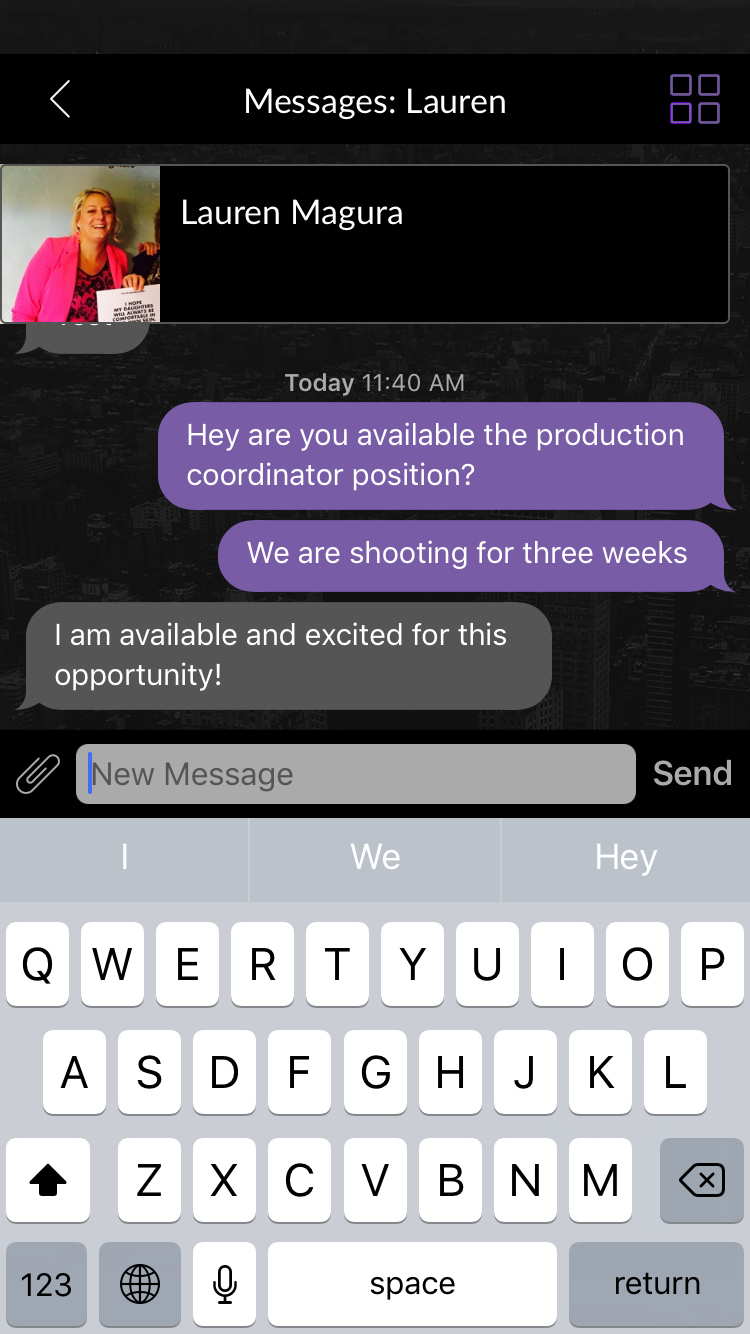Tap Lauren Magura's profile photo
Viewport: 750px width, 1334px height.
click(x=80, y=242)
